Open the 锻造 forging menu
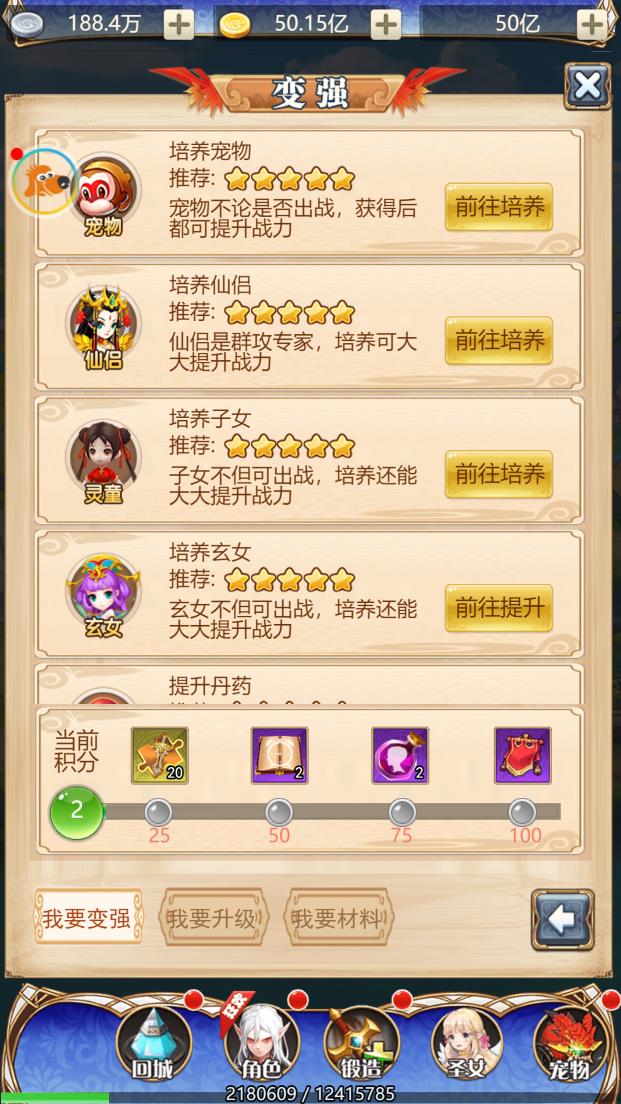621x1104 pixels. 362,1045
